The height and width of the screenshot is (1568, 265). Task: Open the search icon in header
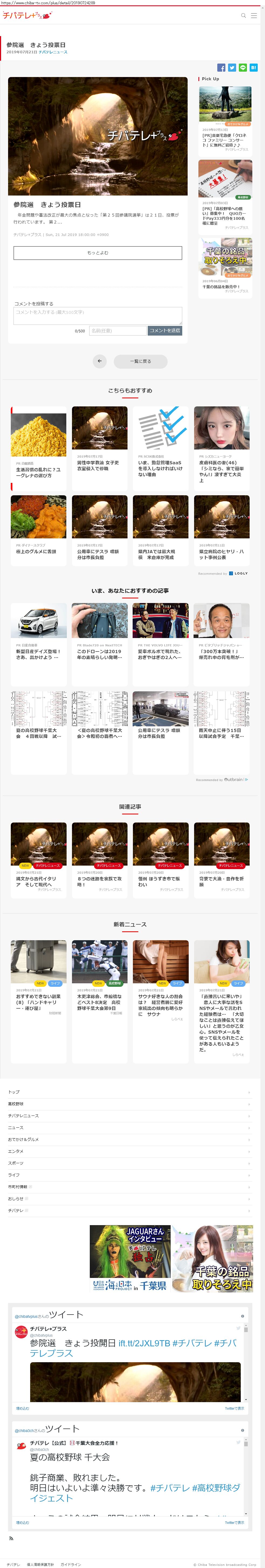coord(243,15)
